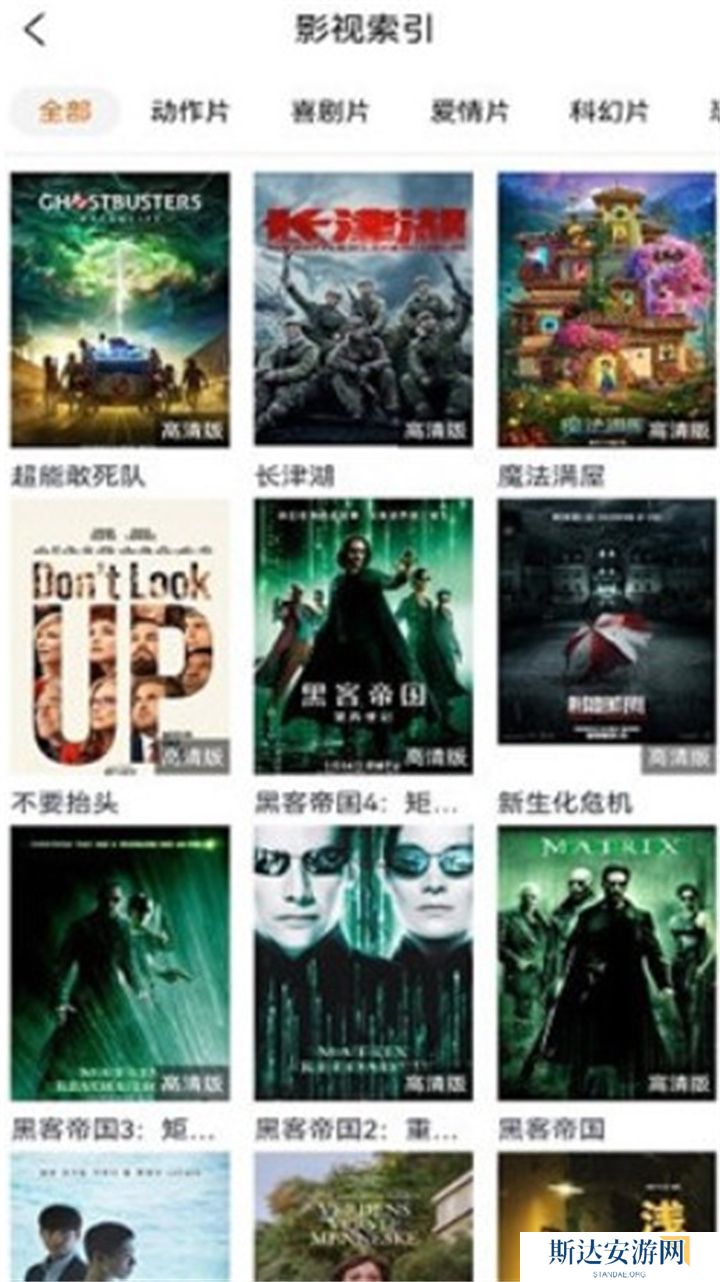Open the movie 不要抬头
The height and width of the screenshot is (1282, 720).
(x=120, y=636)
